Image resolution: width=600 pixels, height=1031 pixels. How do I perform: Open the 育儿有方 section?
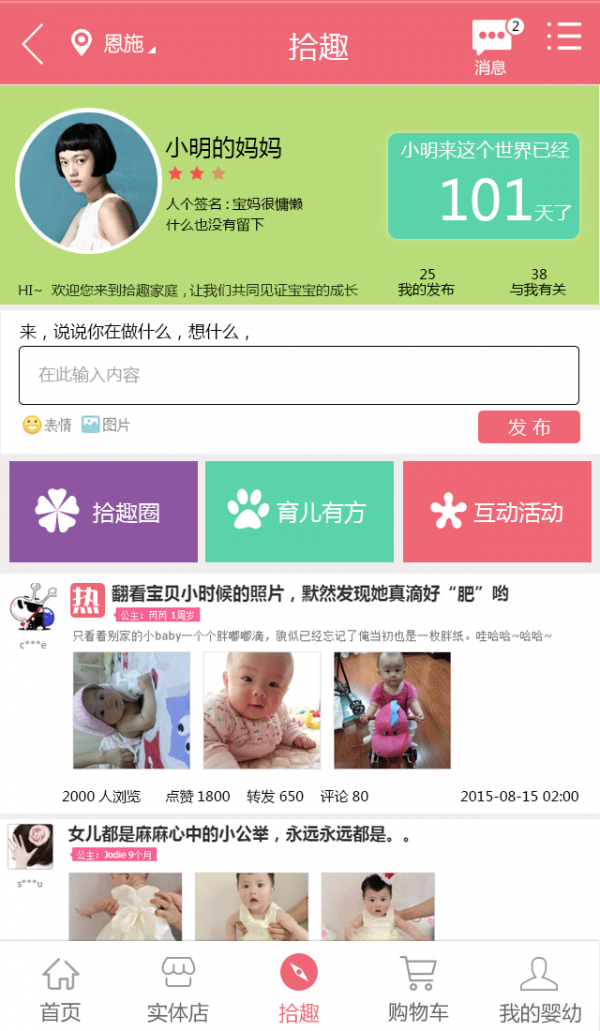pyautogui.click(x=299, y=512)
